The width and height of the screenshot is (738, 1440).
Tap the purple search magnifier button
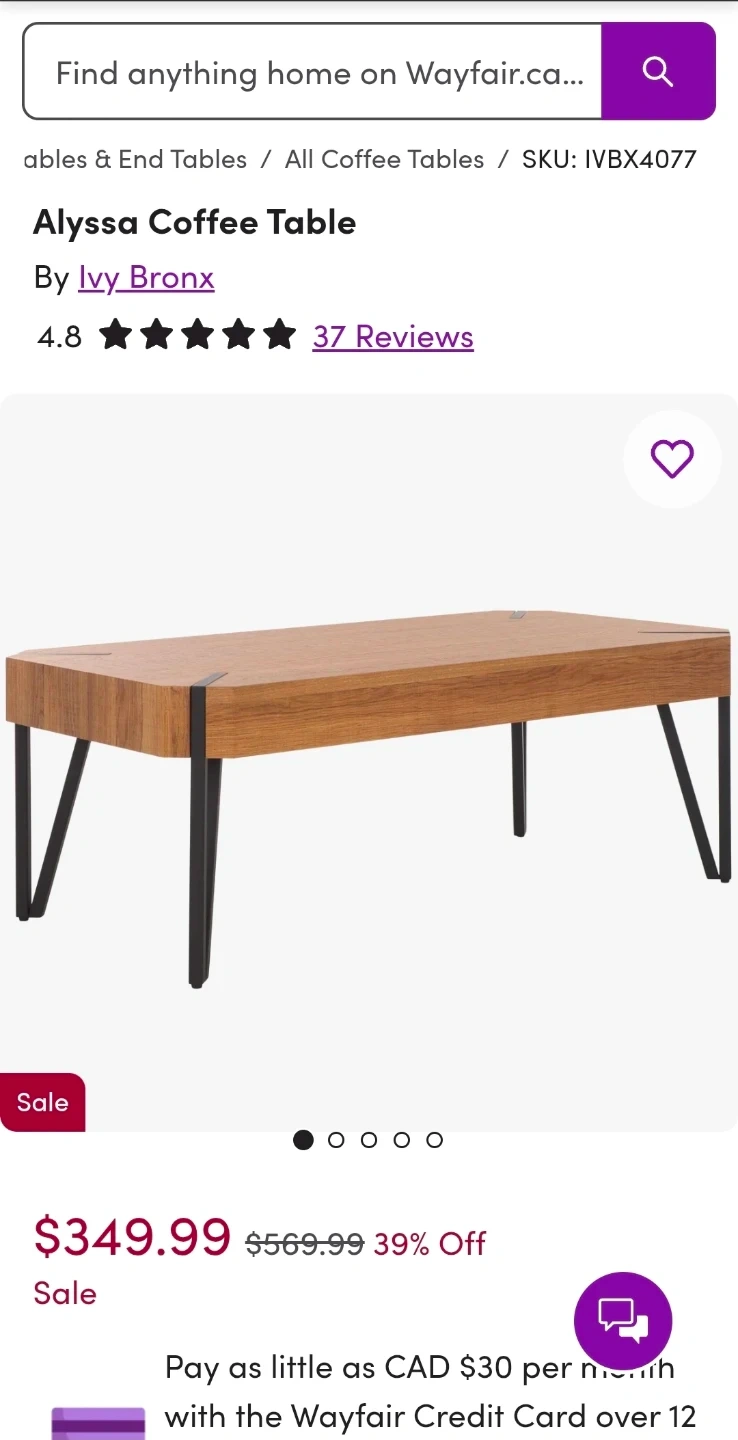point(658,72)
